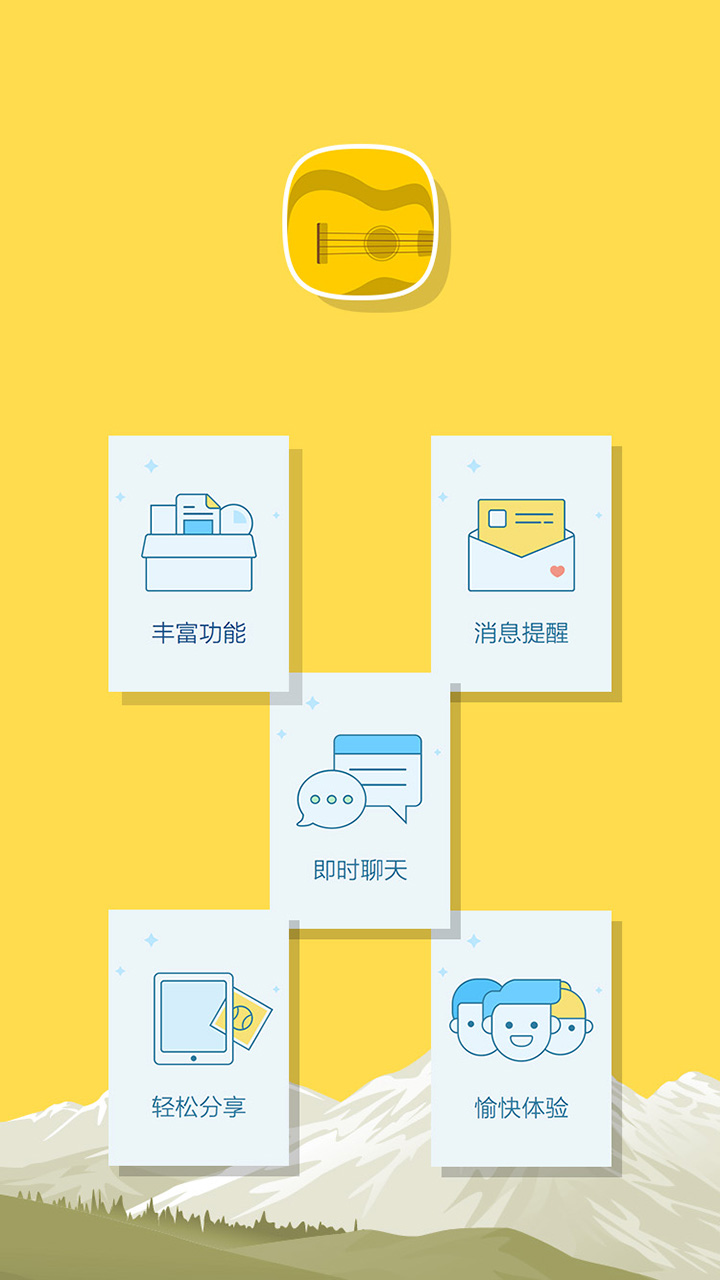Viewport: 720px width, 1280px height.
Task: Select the 即时聊天 label
Action: tap(363, 867)
